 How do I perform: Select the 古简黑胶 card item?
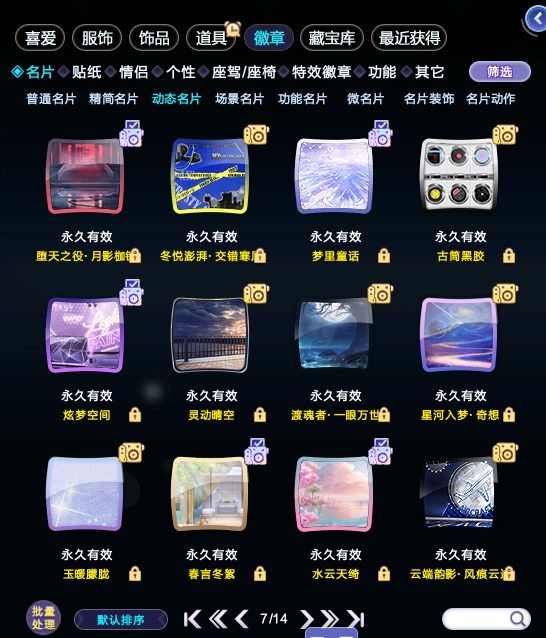459,175
